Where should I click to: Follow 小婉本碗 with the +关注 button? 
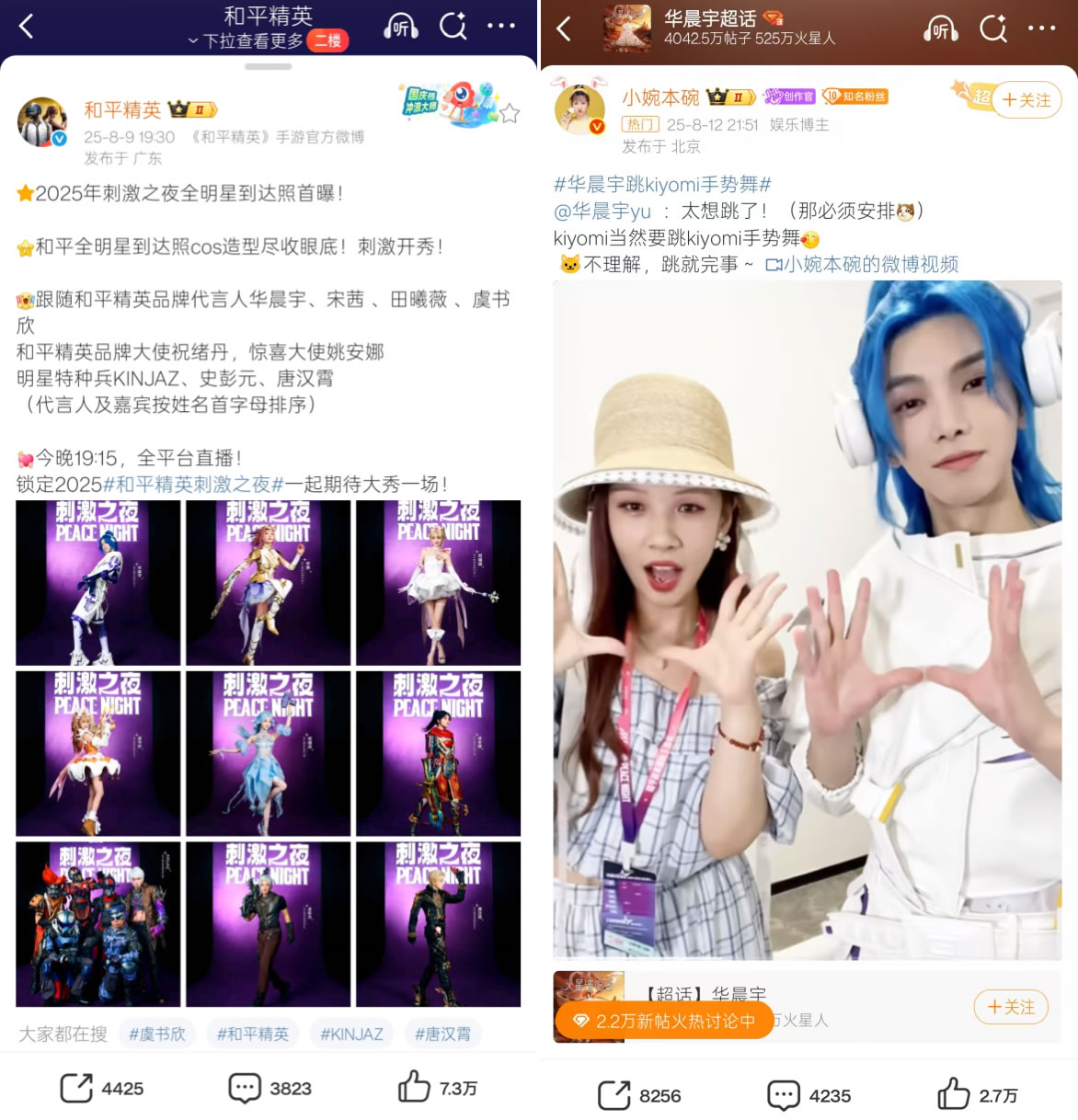[1026, 100]
